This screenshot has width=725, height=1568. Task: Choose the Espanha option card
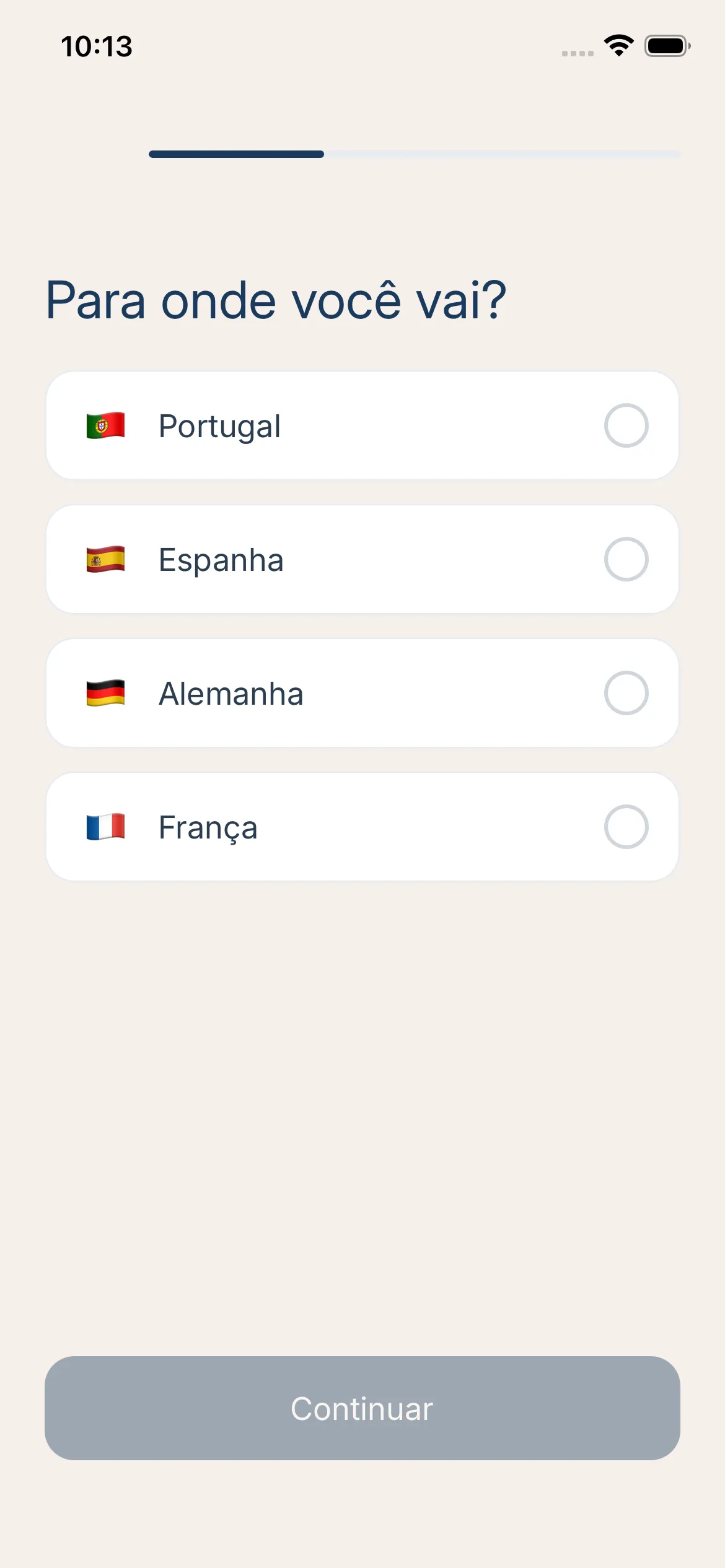(362, 559)
